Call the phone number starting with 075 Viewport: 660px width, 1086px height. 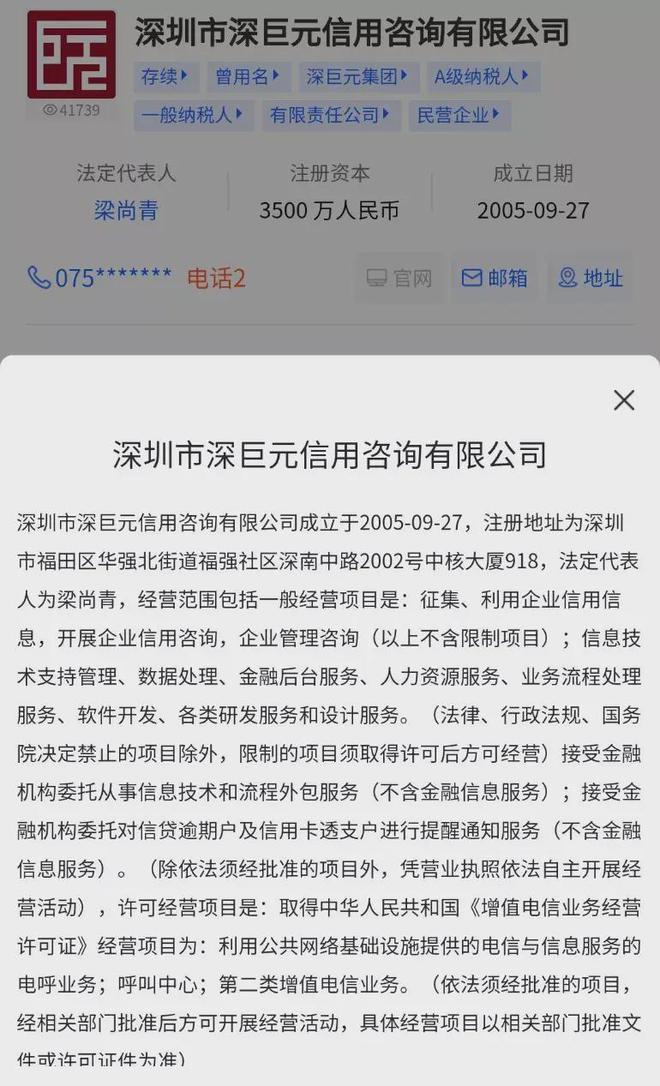click(99, 278)
